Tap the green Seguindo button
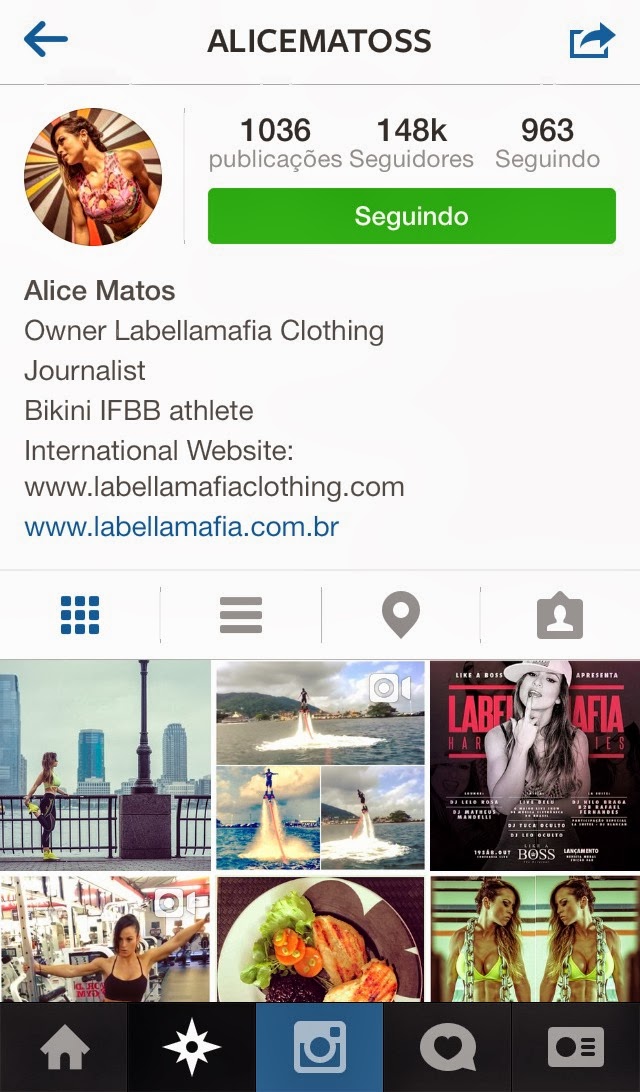This screenshot has height=1092, width=640. (x=411, y=216)
